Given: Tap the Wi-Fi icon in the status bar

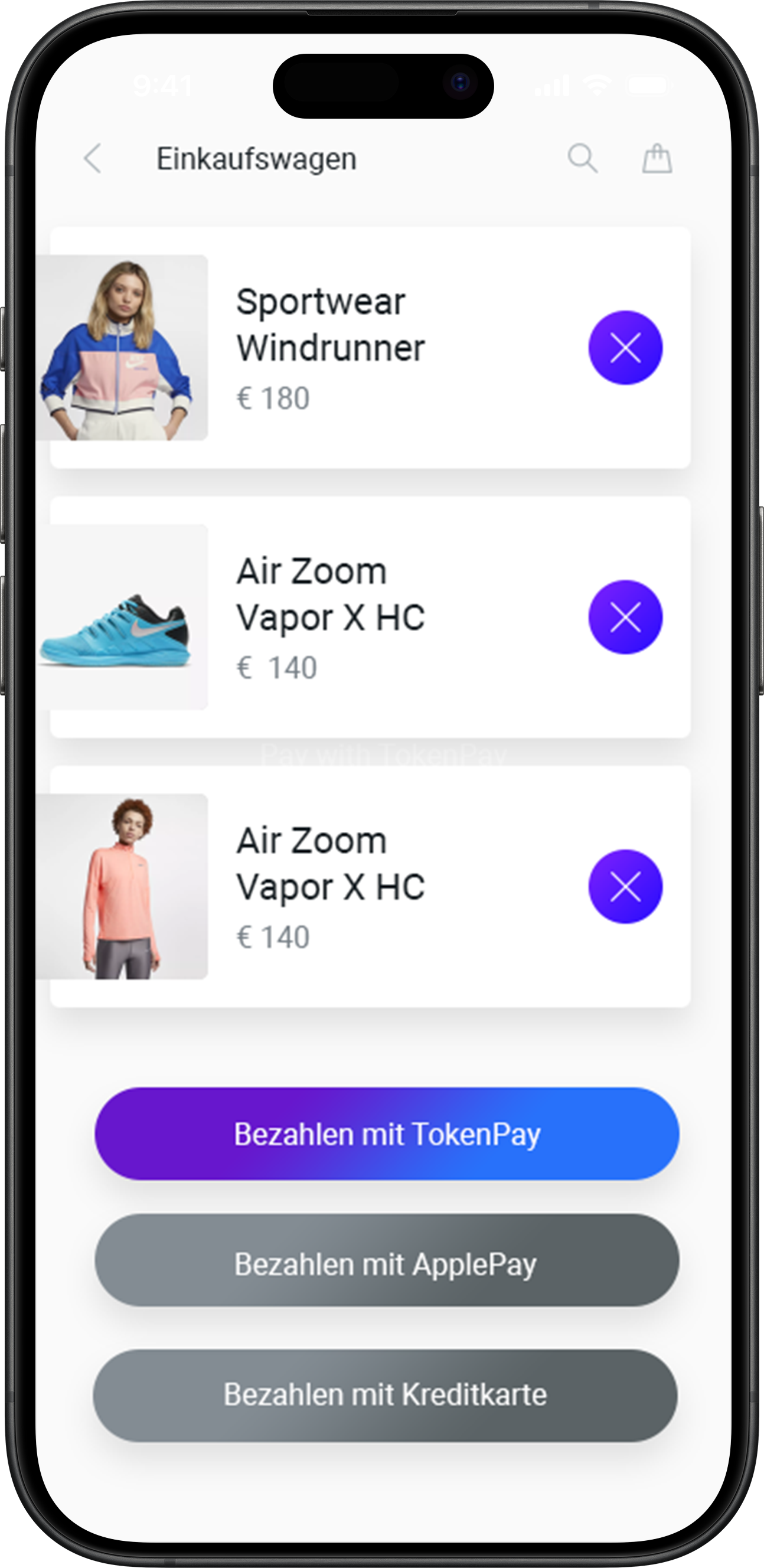Looking at the screenshot, I should click(597, 86).
